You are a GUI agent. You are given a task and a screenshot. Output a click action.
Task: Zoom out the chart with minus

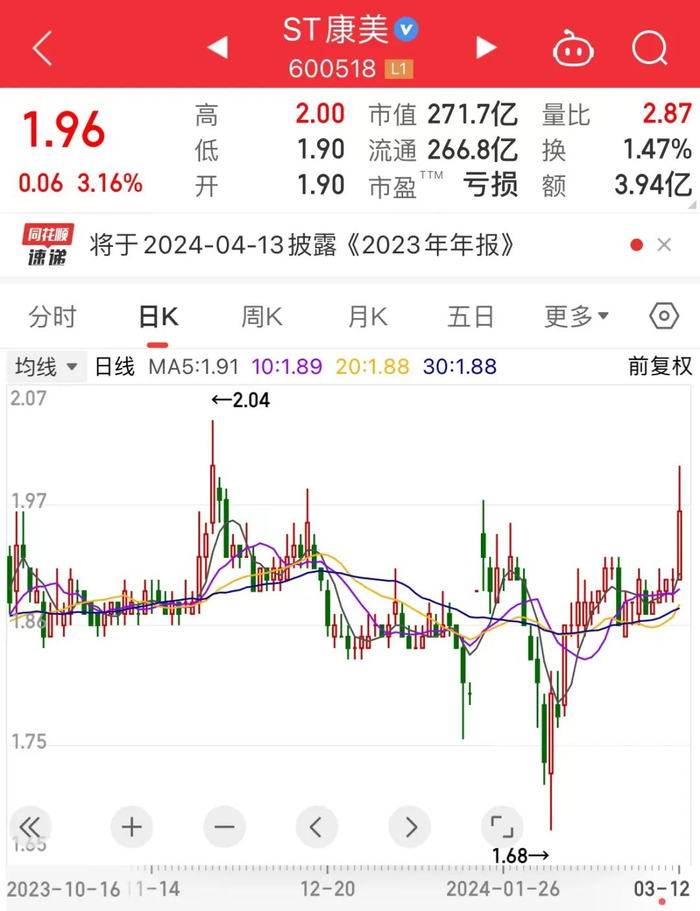click(x=224, y=827)
